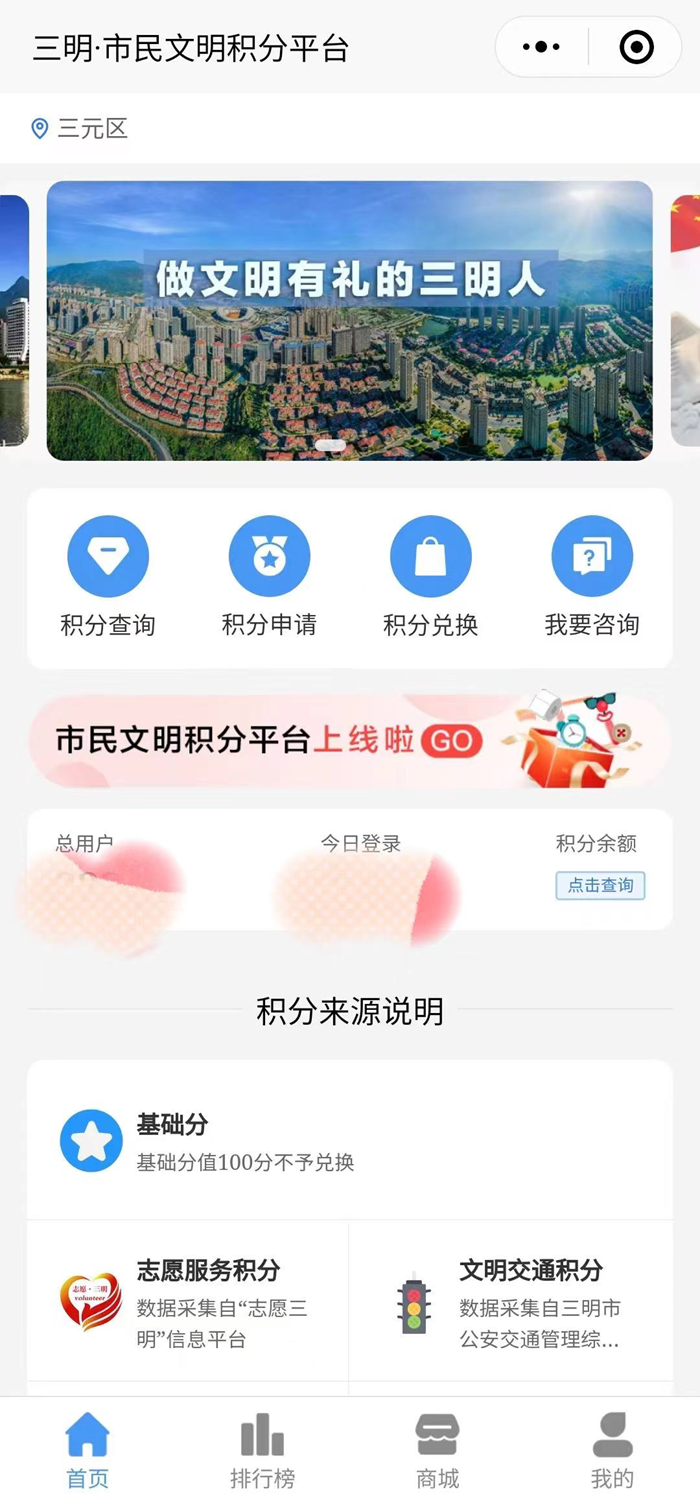Switch to the 排行榜 tab

coord(262,1450)
